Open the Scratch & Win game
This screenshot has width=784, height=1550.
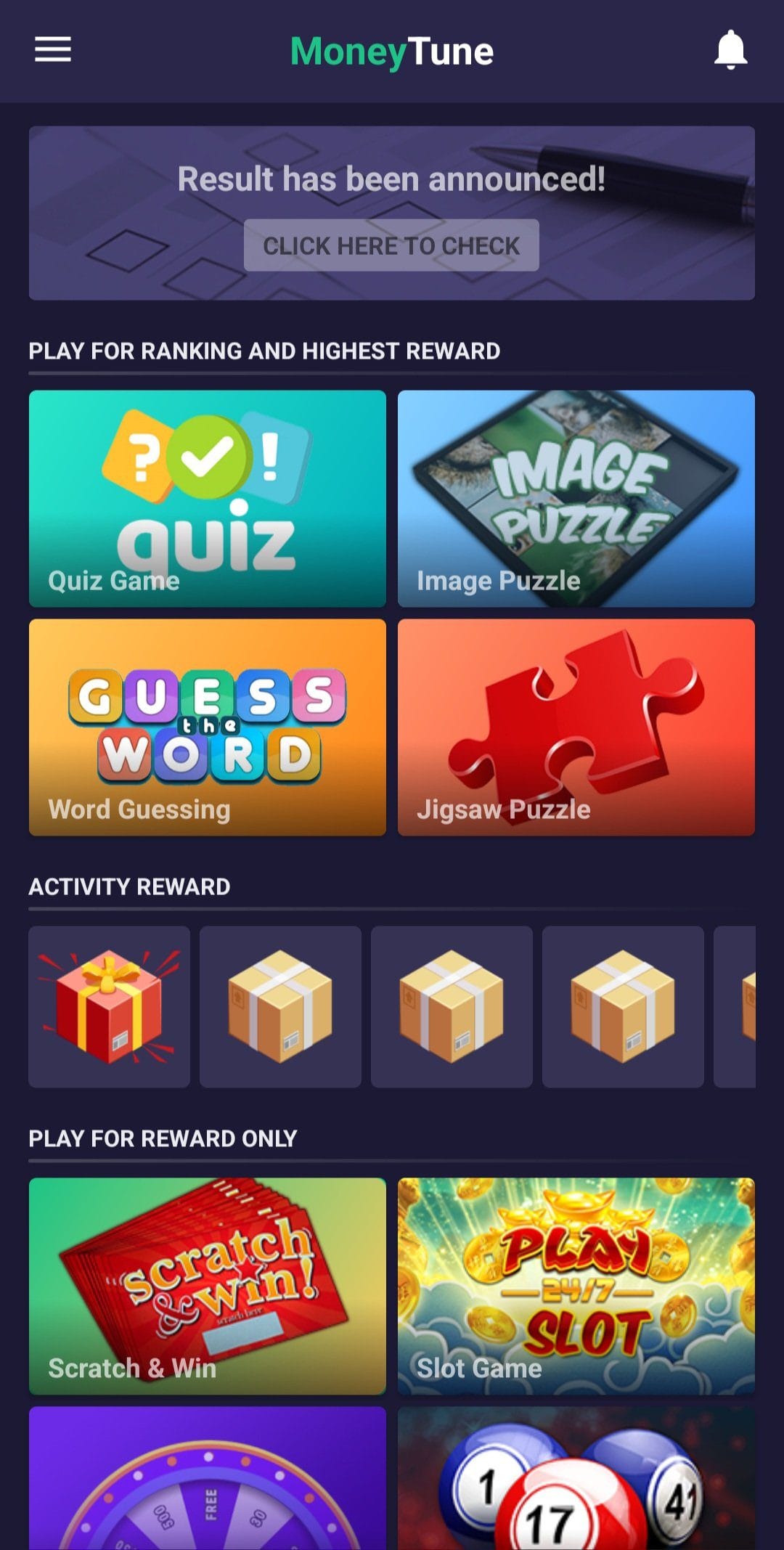[208, 1286]
